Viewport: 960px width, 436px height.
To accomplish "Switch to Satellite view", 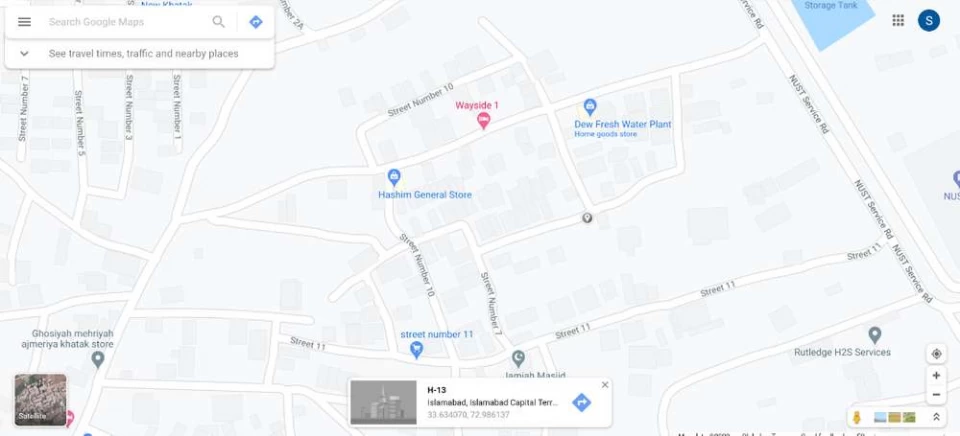I will click(40, 399).
